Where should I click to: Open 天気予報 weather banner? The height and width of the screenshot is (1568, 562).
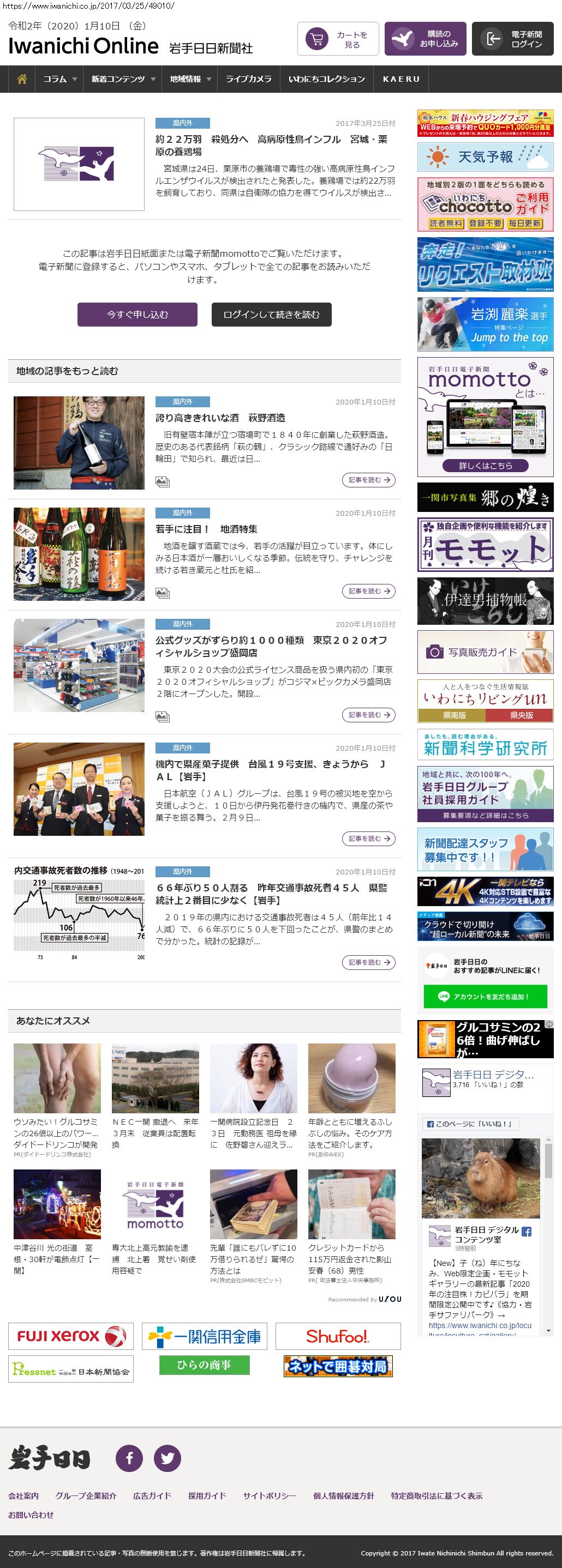click(x=485, y=157)
